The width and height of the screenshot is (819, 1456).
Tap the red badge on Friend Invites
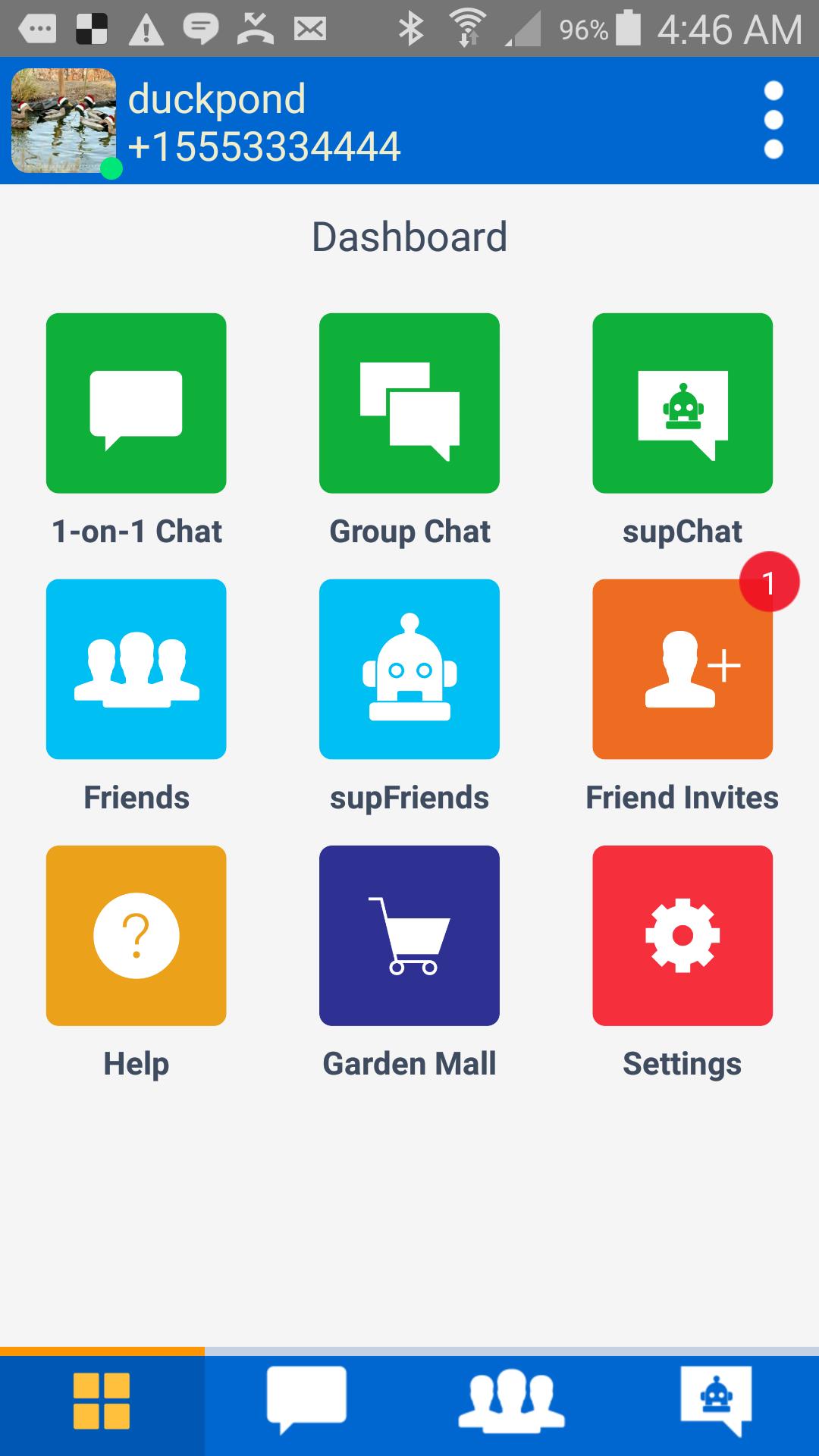(769, 582)
